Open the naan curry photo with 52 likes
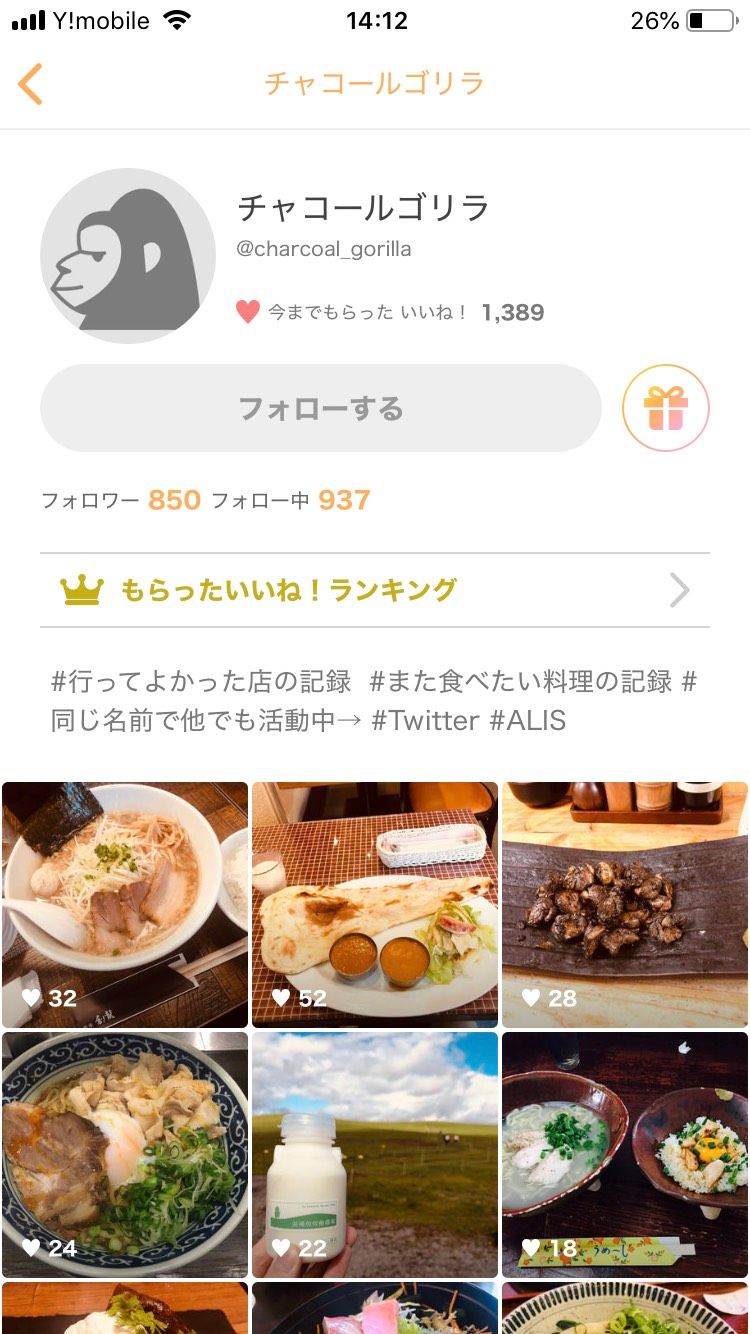 (375, 904)
